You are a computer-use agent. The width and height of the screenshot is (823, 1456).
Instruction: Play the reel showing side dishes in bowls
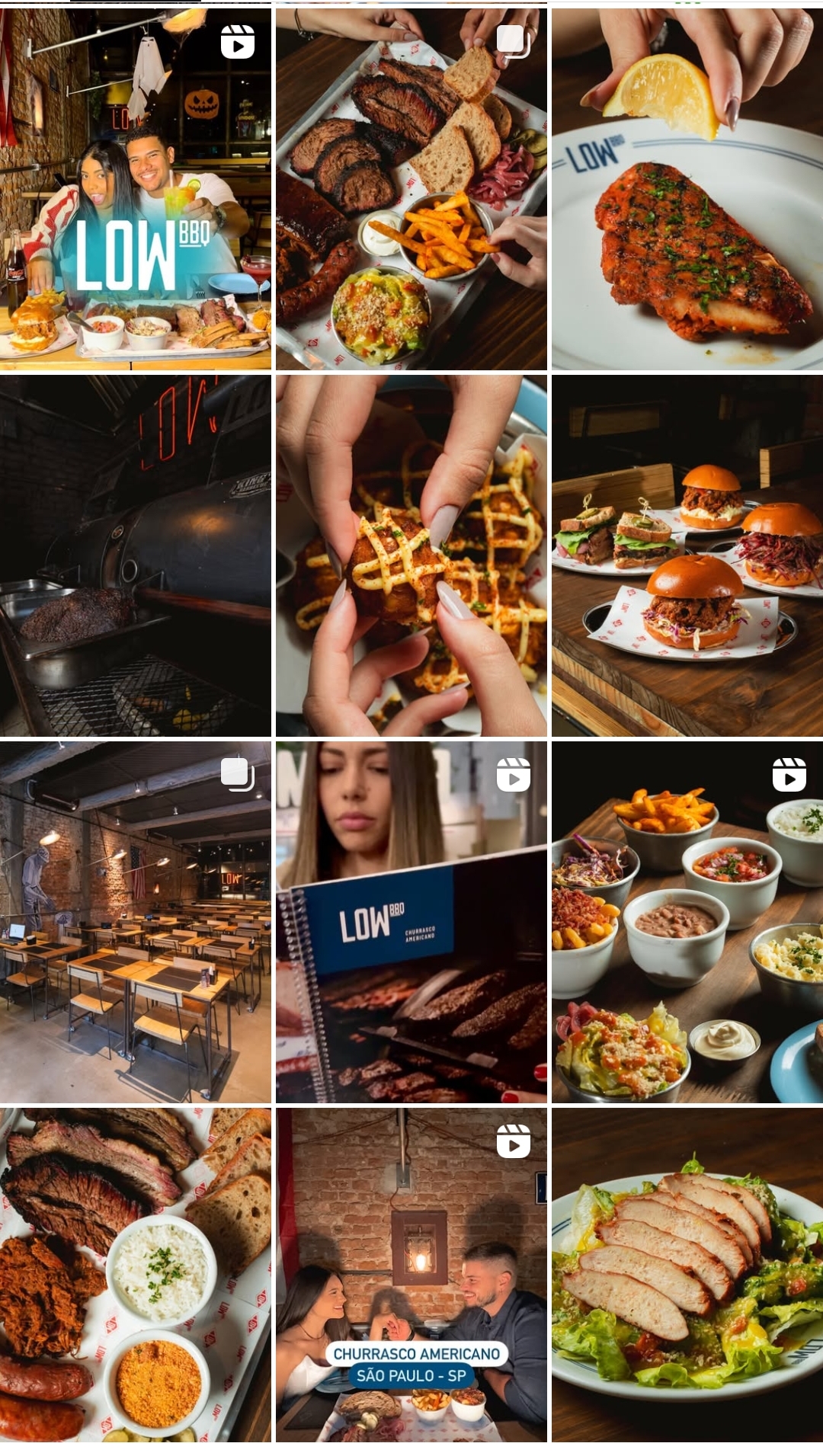(x=687, y=922)
